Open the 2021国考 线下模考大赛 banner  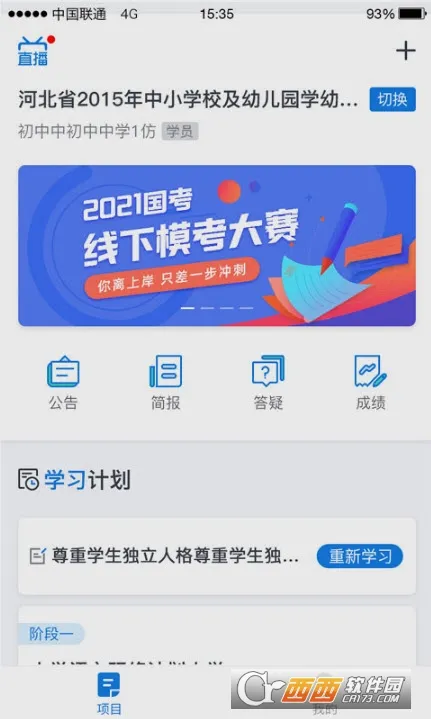click(217, 246)
